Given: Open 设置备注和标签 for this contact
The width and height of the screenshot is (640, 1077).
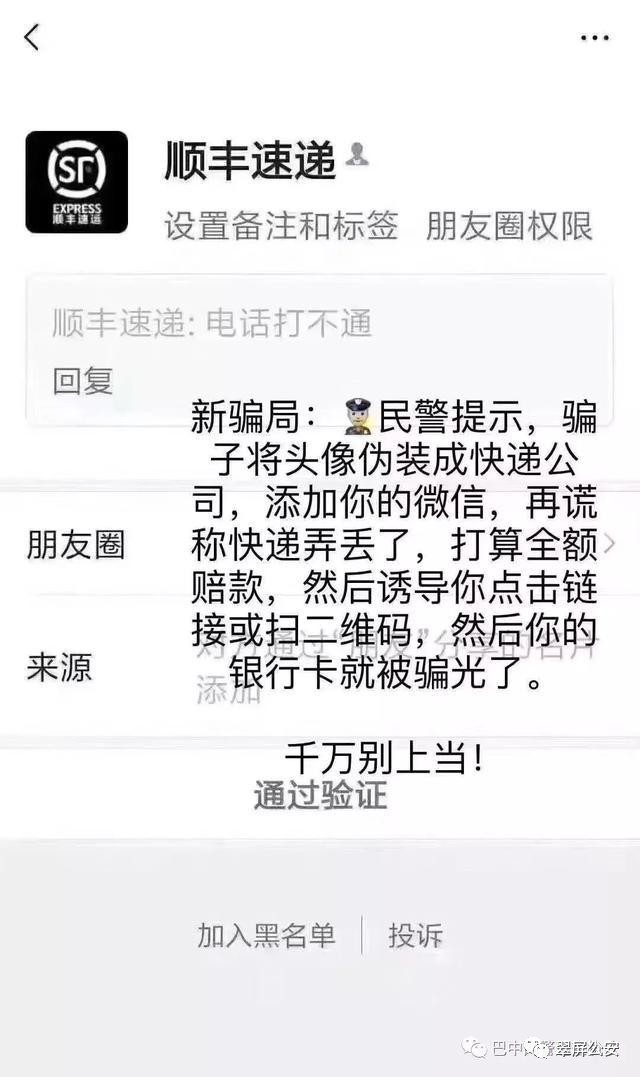Looking at the screenshot, I should pyautogui.click(x=281, y=225).
